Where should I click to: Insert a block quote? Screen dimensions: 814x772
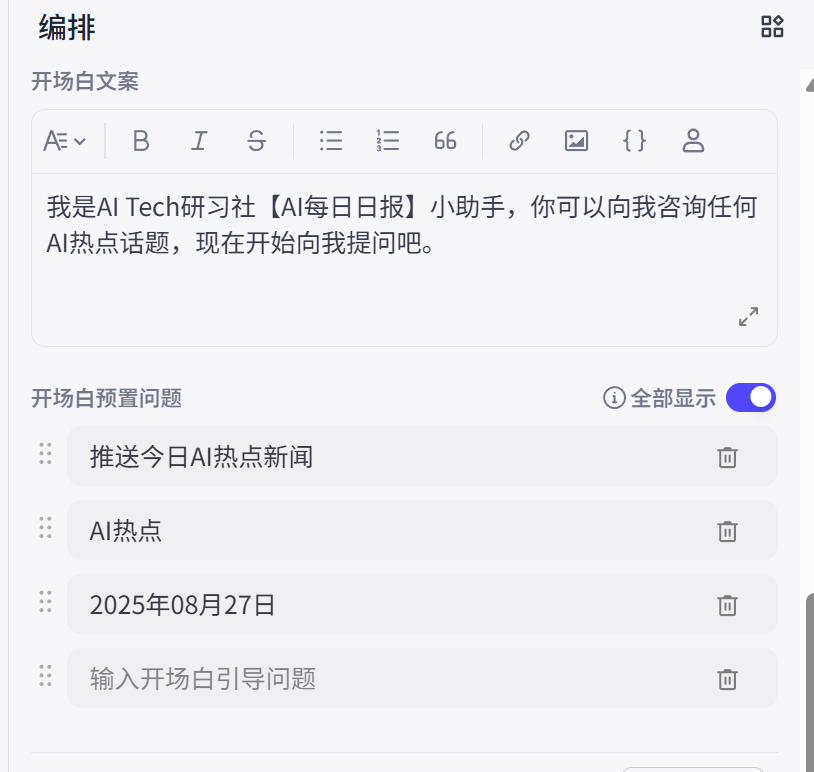tap(445, 141)
